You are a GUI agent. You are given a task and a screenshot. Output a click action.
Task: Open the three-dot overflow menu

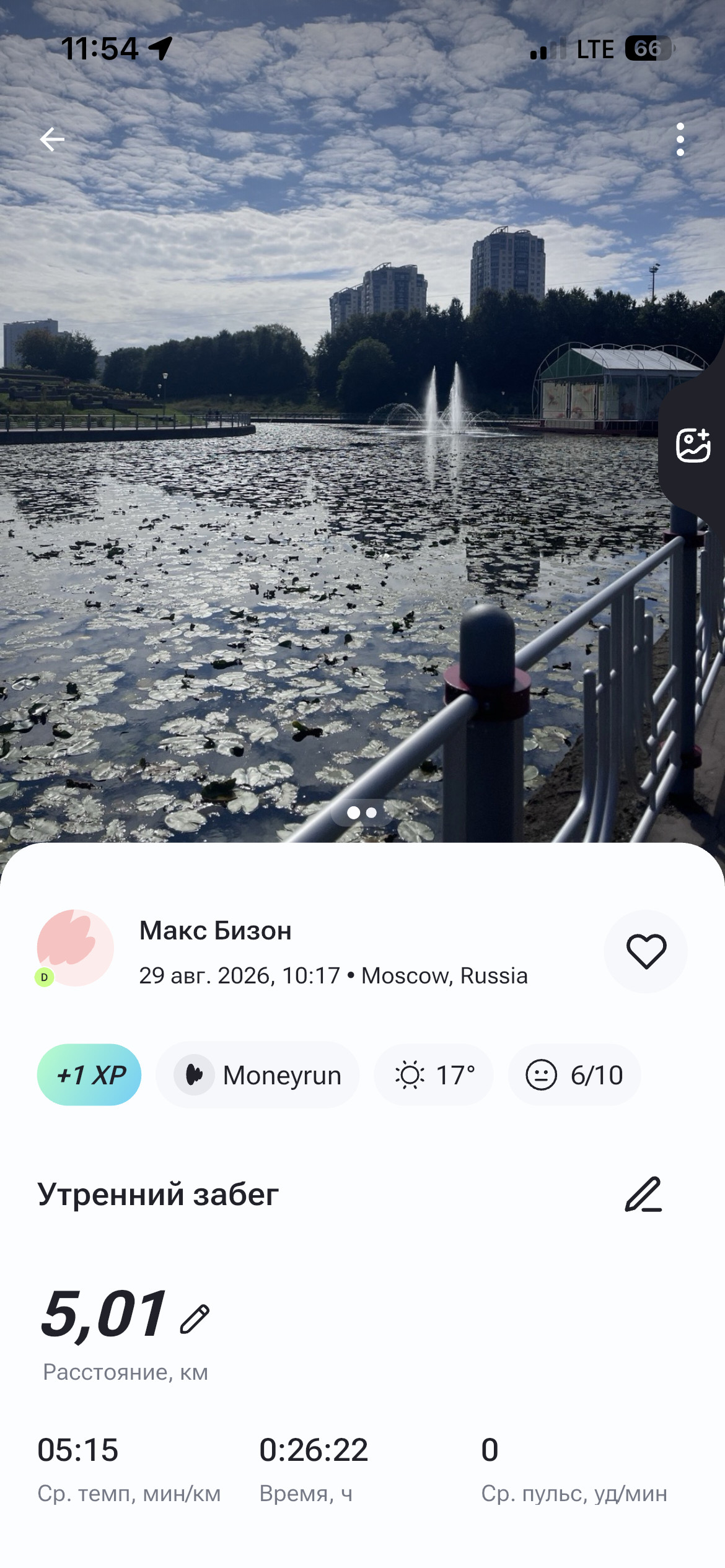(x=680, y=139)
